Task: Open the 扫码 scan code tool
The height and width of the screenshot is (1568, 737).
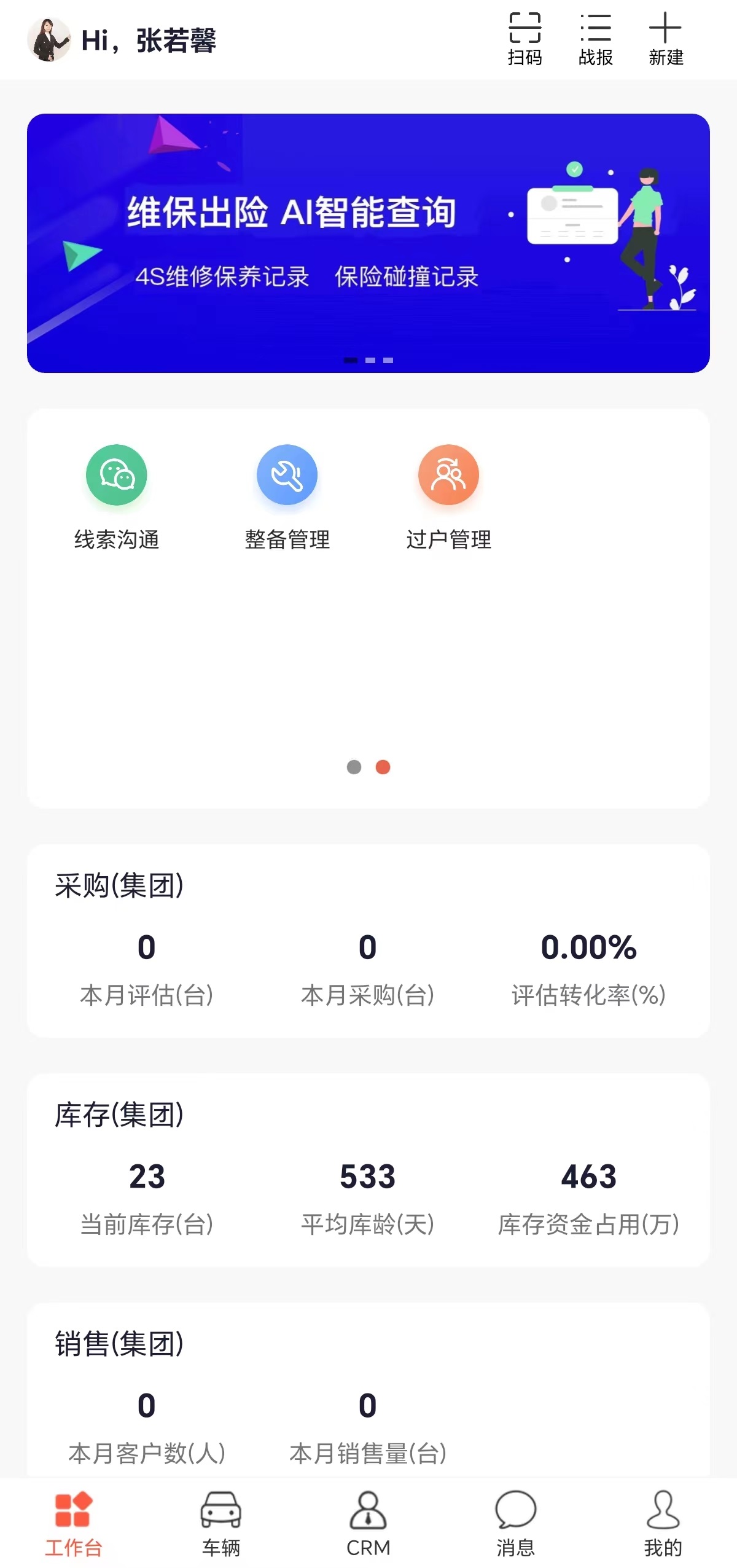Action: [524, 39]
